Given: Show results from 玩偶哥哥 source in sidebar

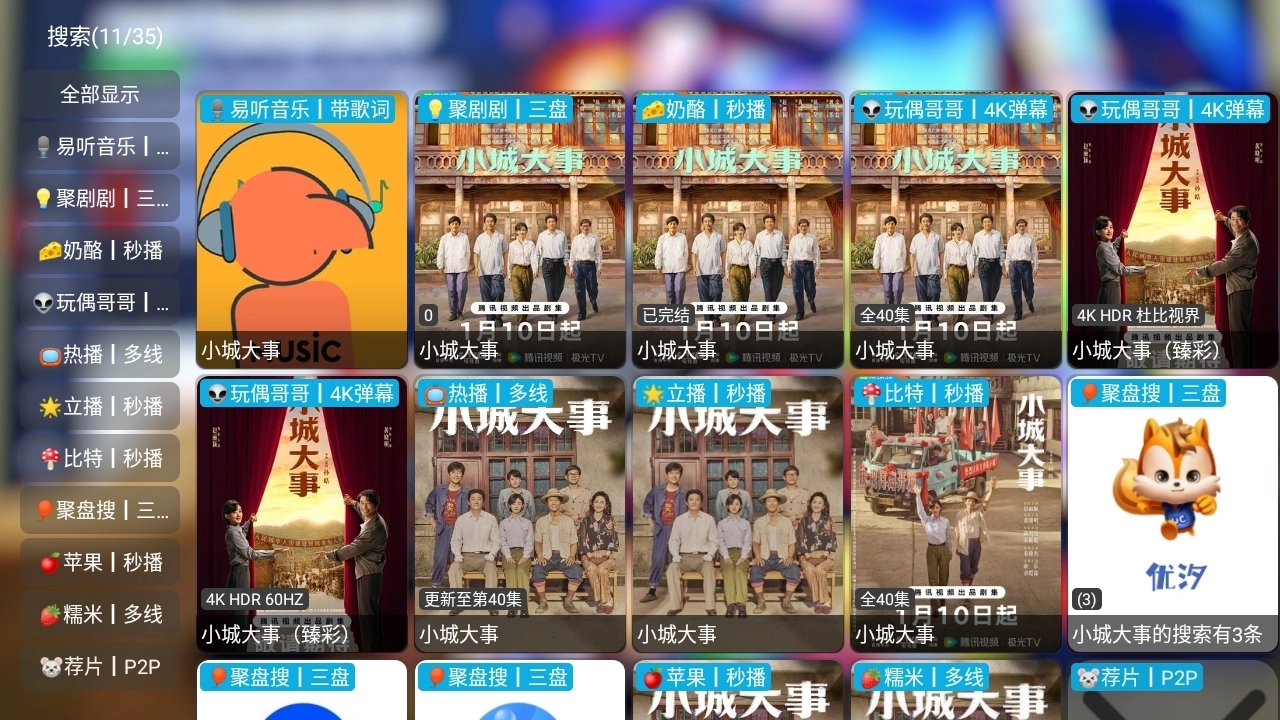Looking at the screenshot, I should [x=100, y=303].
